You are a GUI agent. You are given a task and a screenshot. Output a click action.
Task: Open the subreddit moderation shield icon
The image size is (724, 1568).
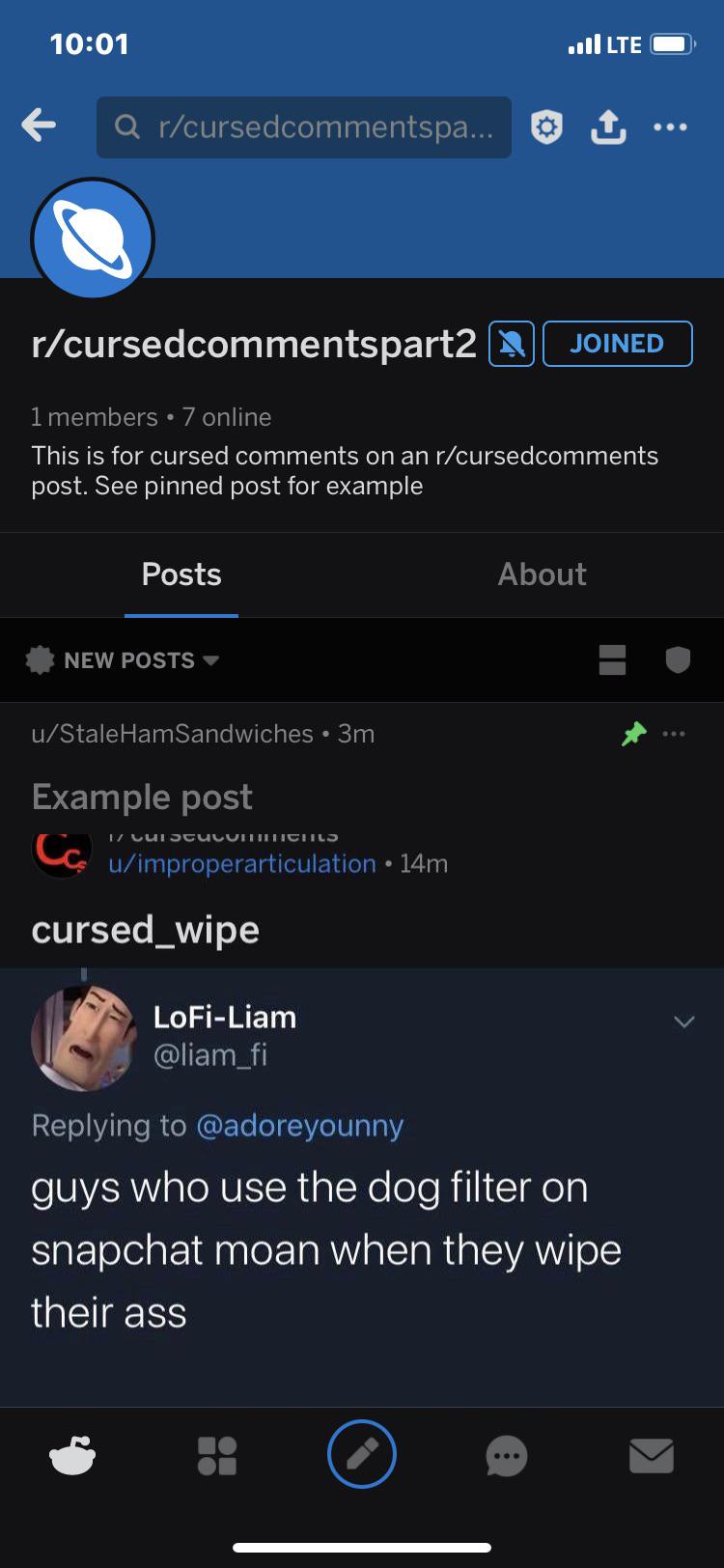[546, 126]
